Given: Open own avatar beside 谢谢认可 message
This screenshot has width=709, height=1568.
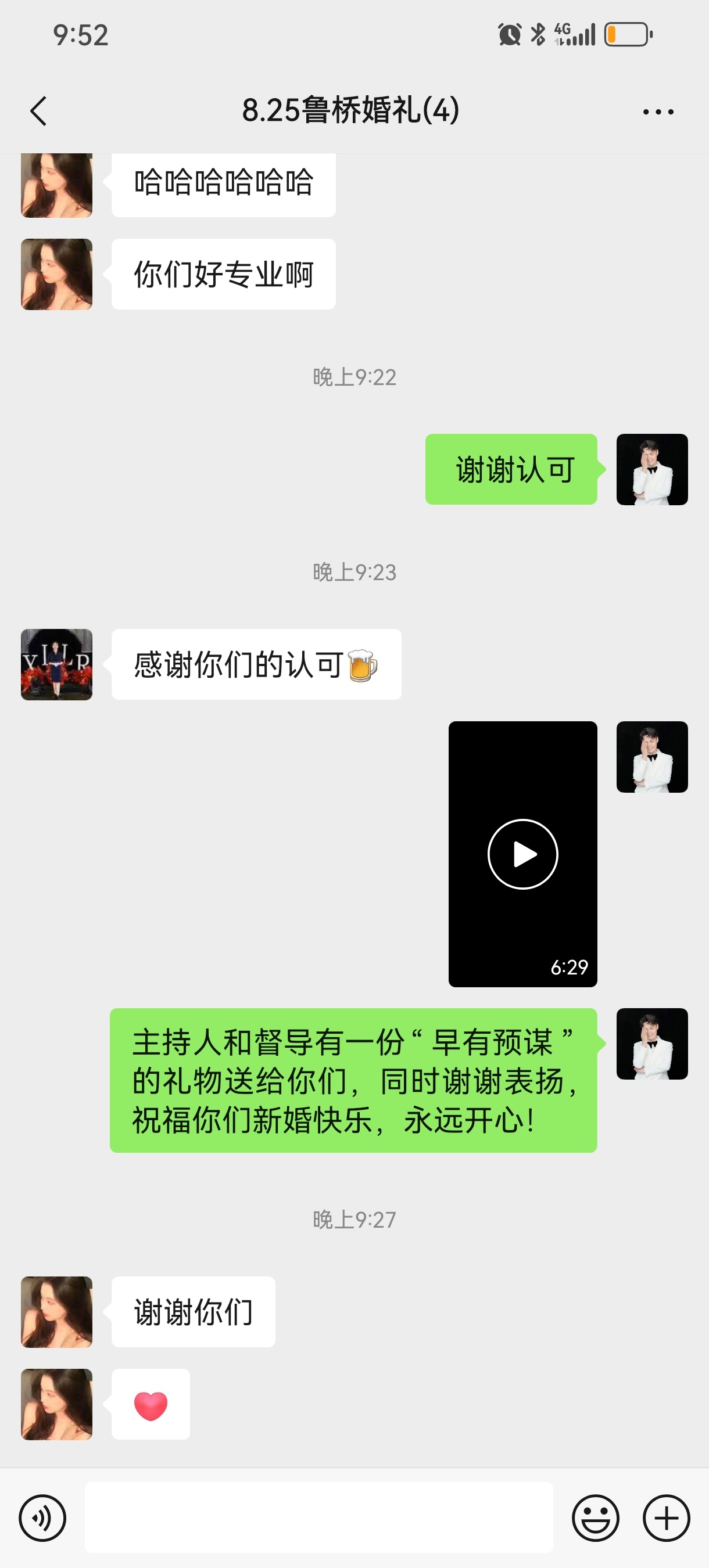Looking at the screenshot, I should click(x=651, y=469).
